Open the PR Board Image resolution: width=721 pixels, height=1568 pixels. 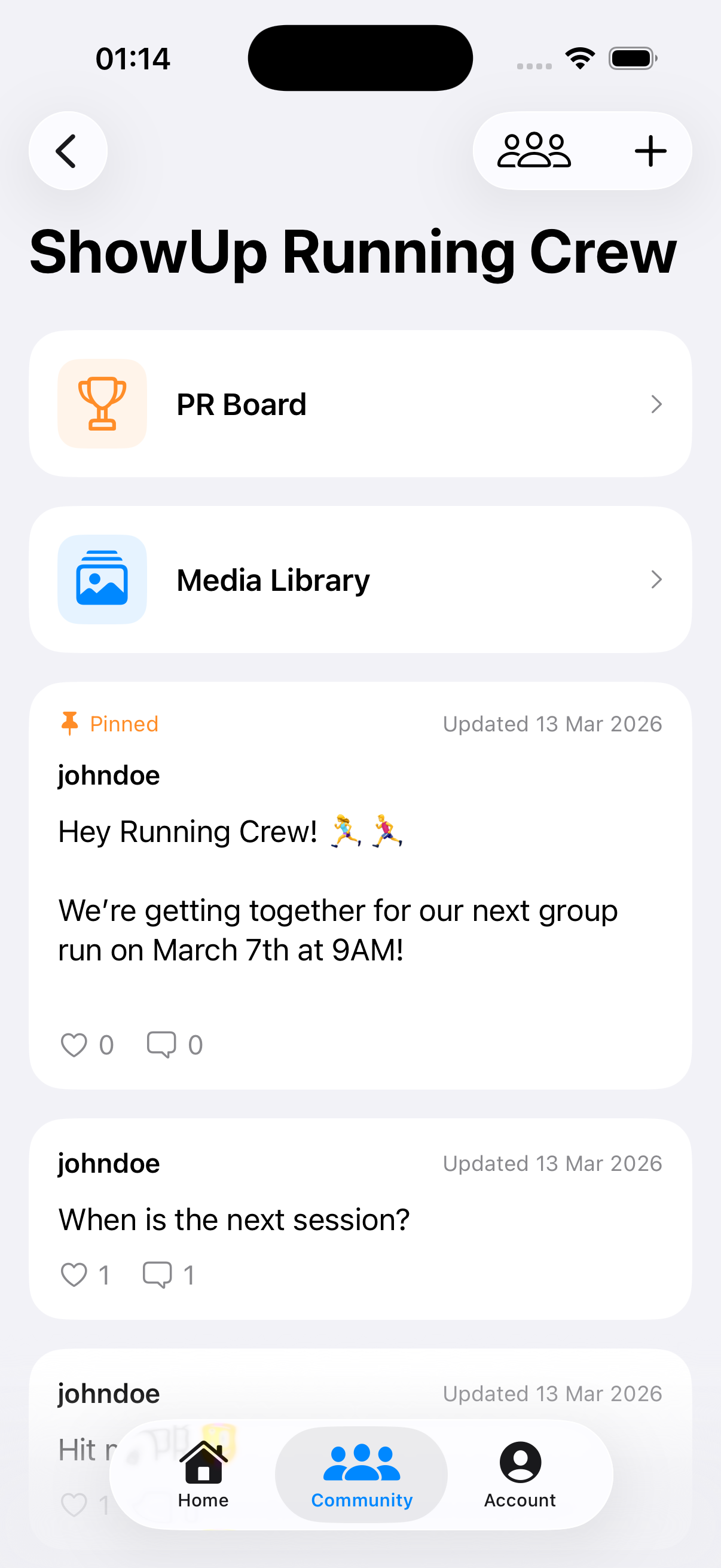359,404
